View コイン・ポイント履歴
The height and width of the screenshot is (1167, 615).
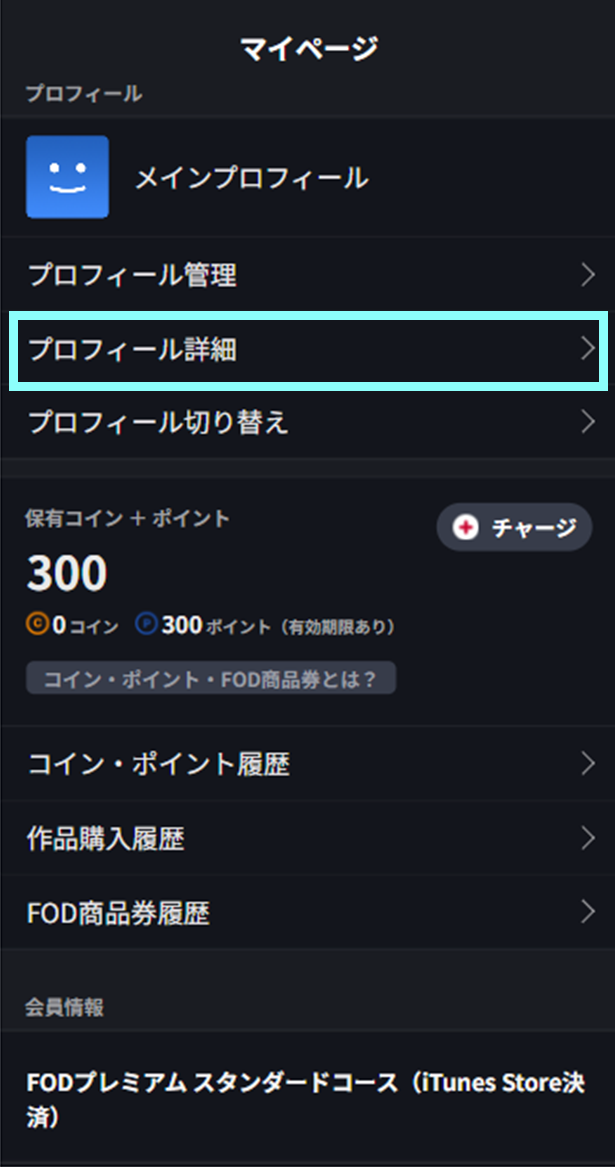307,765
